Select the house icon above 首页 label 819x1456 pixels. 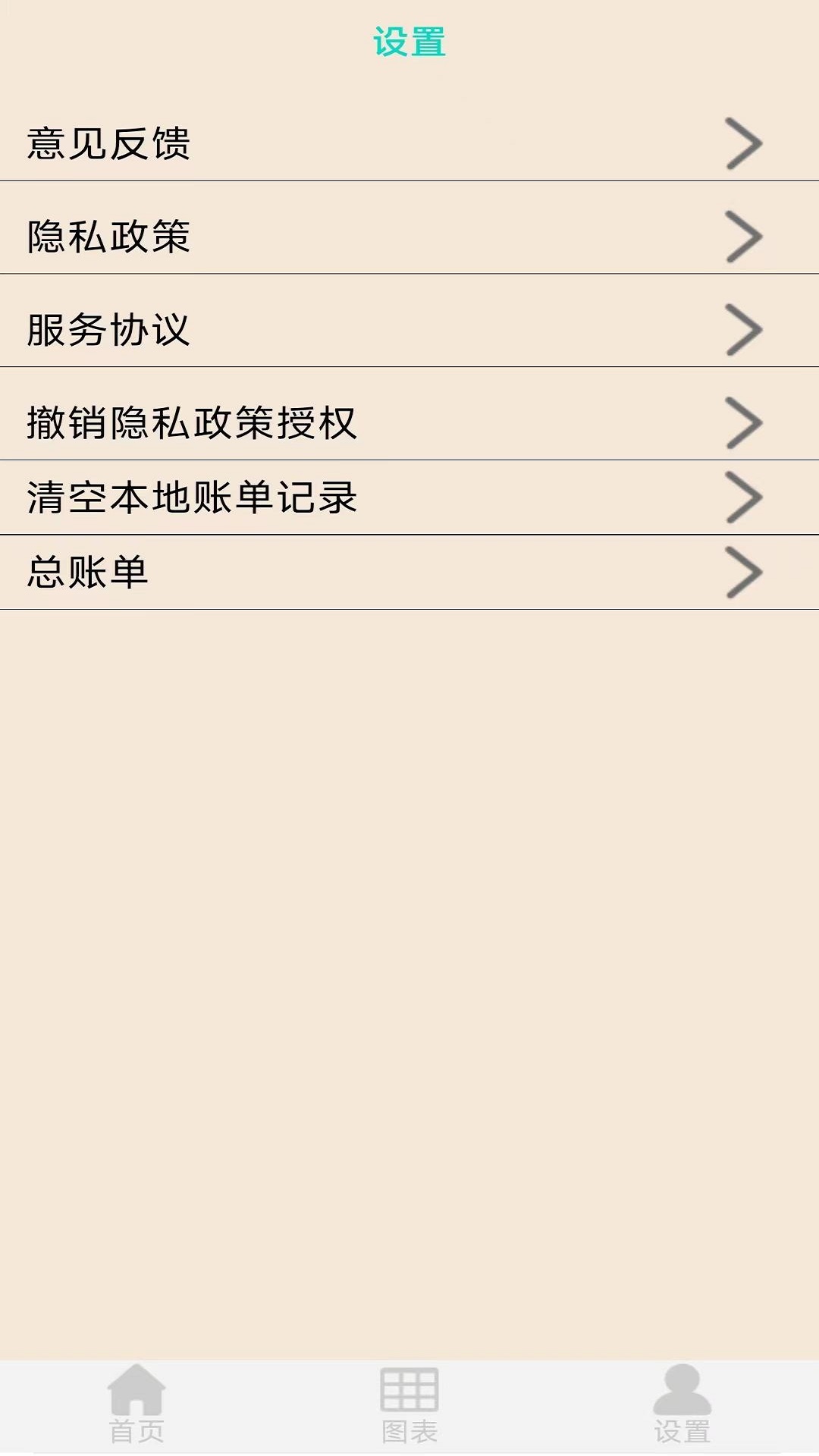137,1388
